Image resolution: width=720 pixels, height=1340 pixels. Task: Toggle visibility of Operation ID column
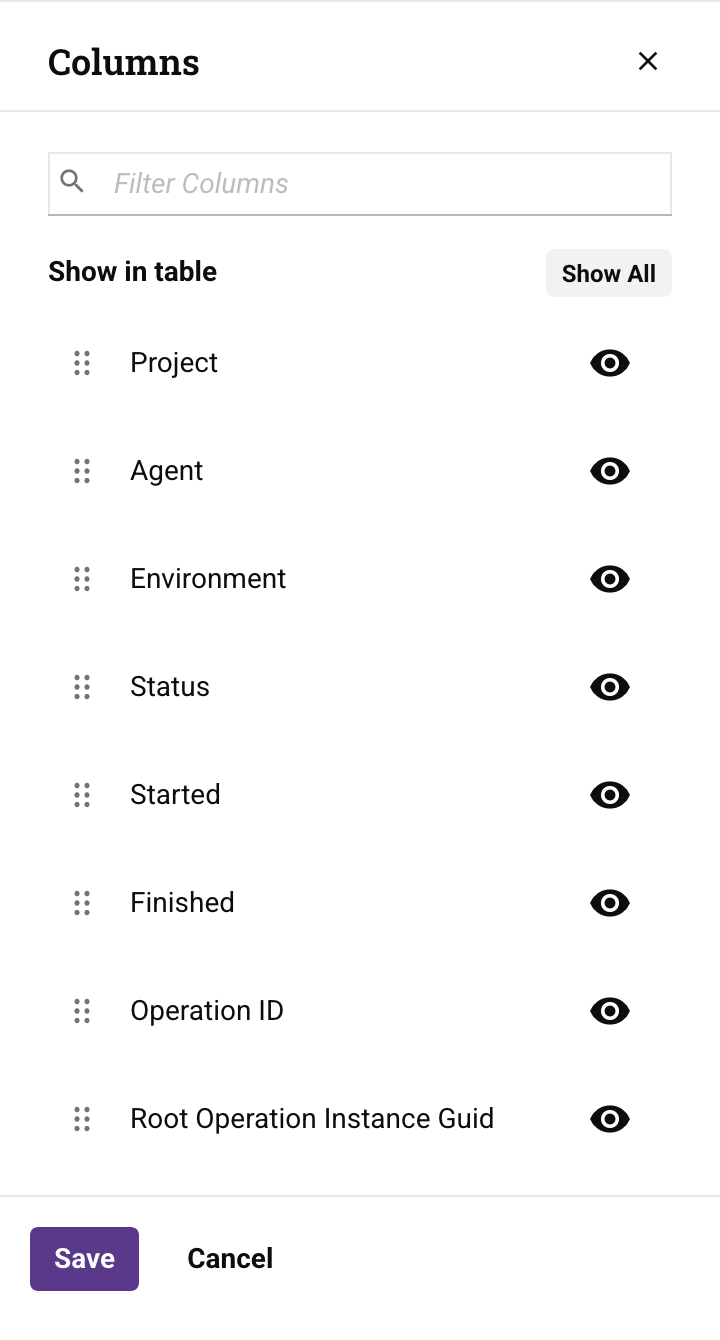[x=610, y=1011]
